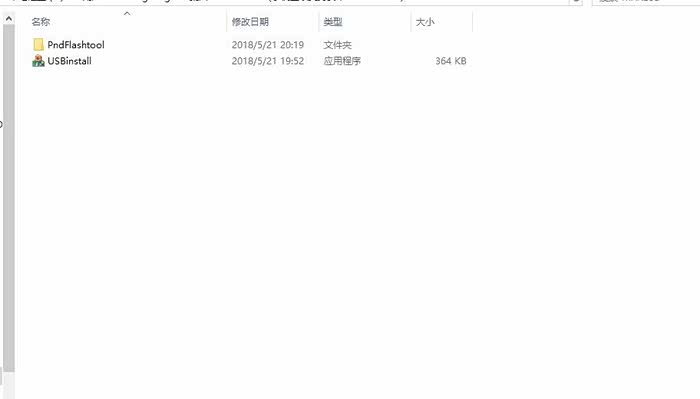Sort files by the 名称 column
The height and width of the screenshot is (399, 700).
[x=41, y=21]
